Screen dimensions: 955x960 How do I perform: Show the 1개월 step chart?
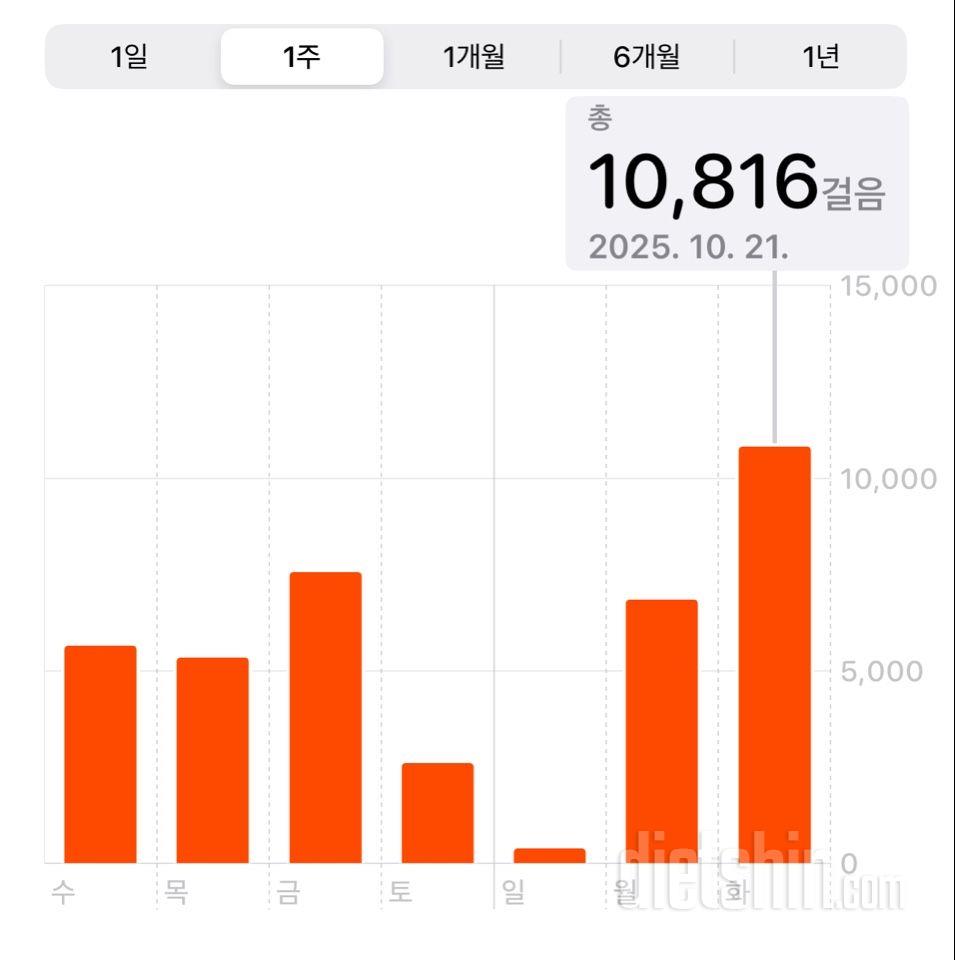tap(474, 57)
